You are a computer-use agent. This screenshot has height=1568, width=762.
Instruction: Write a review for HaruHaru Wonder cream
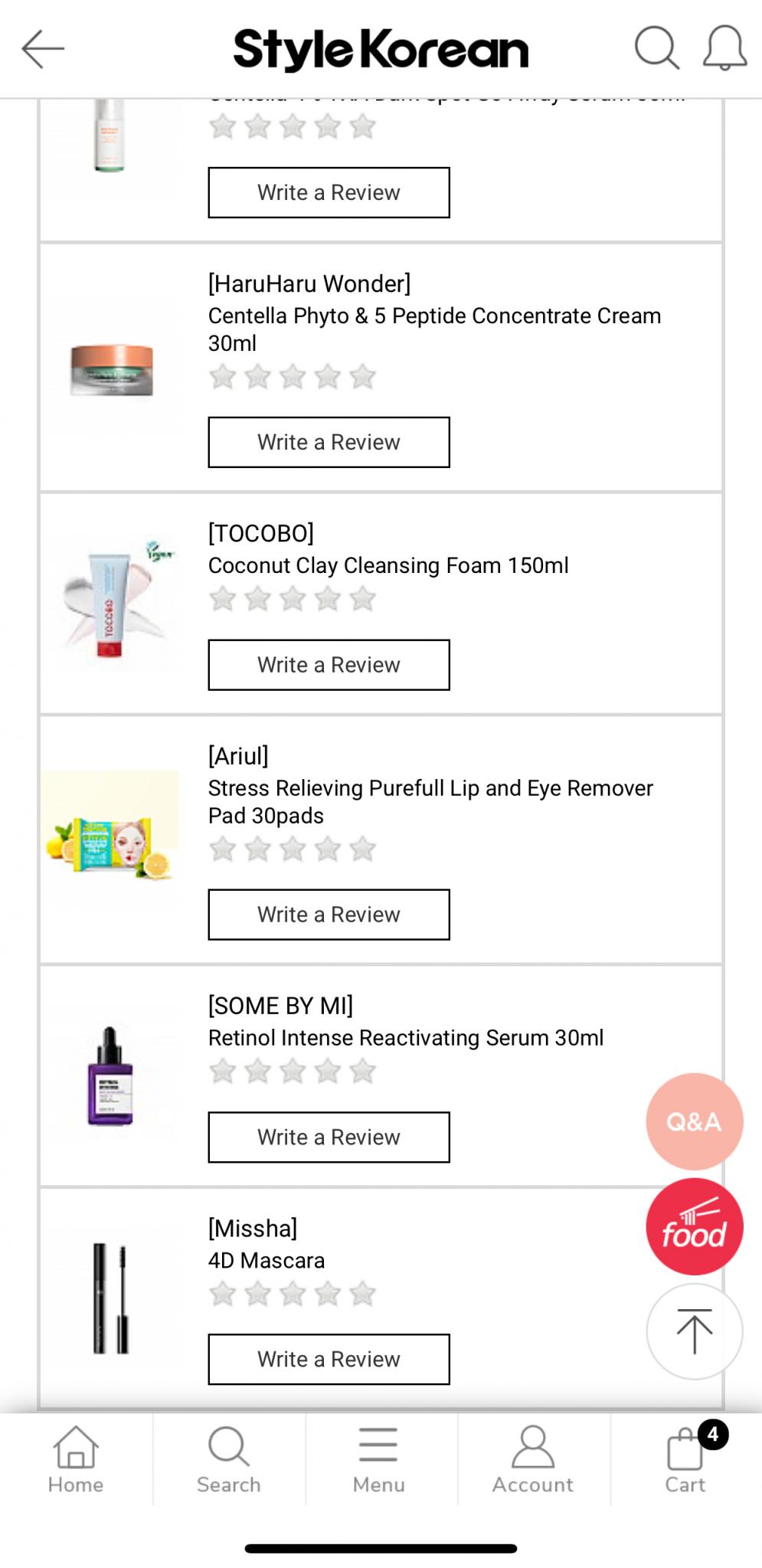tap(329, 442)
